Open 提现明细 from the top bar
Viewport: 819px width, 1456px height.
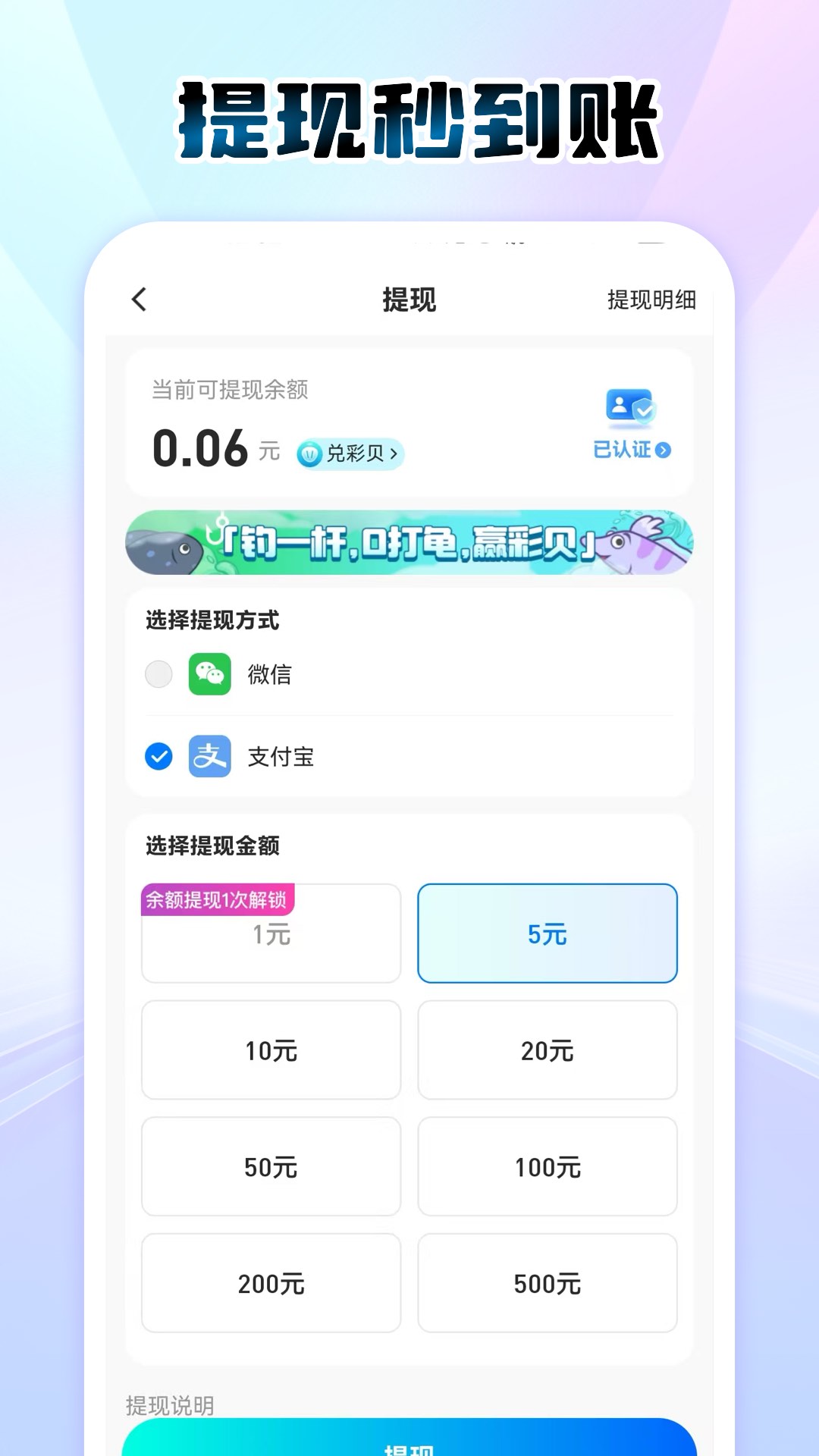point(653,300)
